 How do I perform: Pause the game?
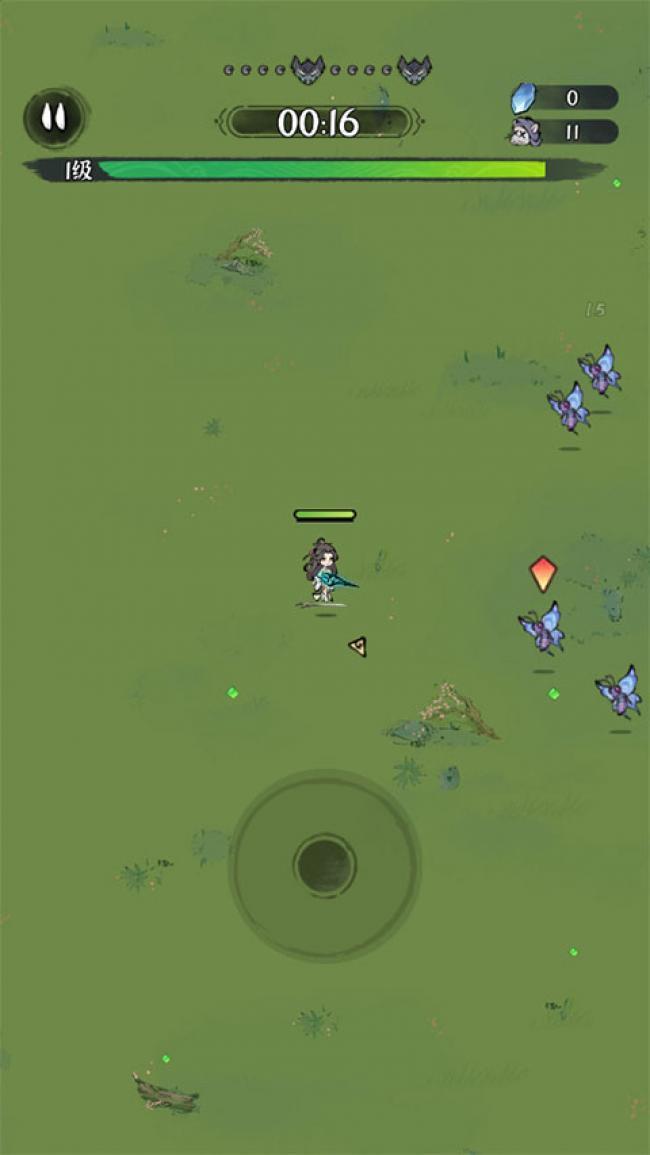(x=54, y=118)
